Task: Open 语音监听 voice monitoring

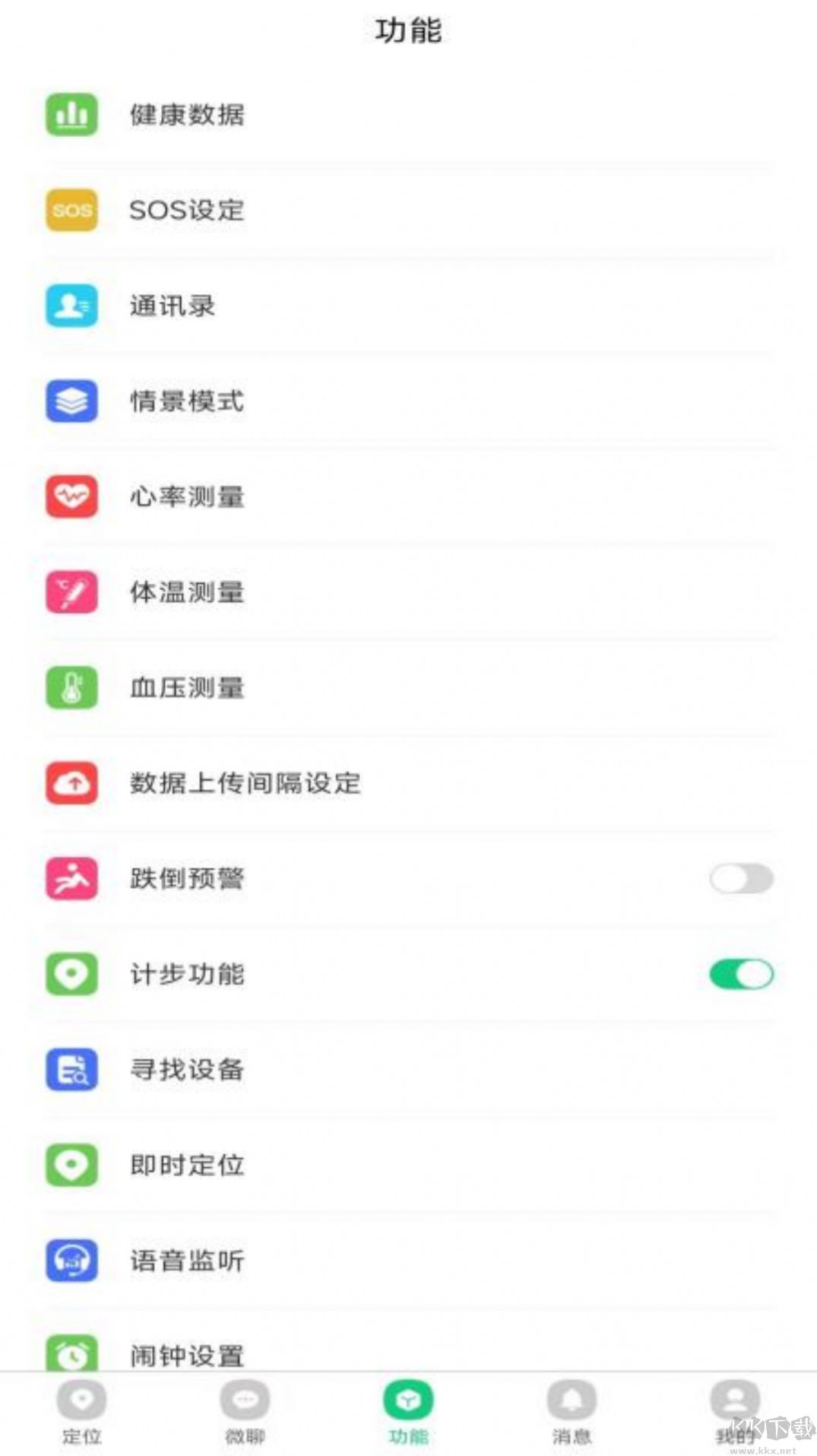Action: tap(187, 1261)
